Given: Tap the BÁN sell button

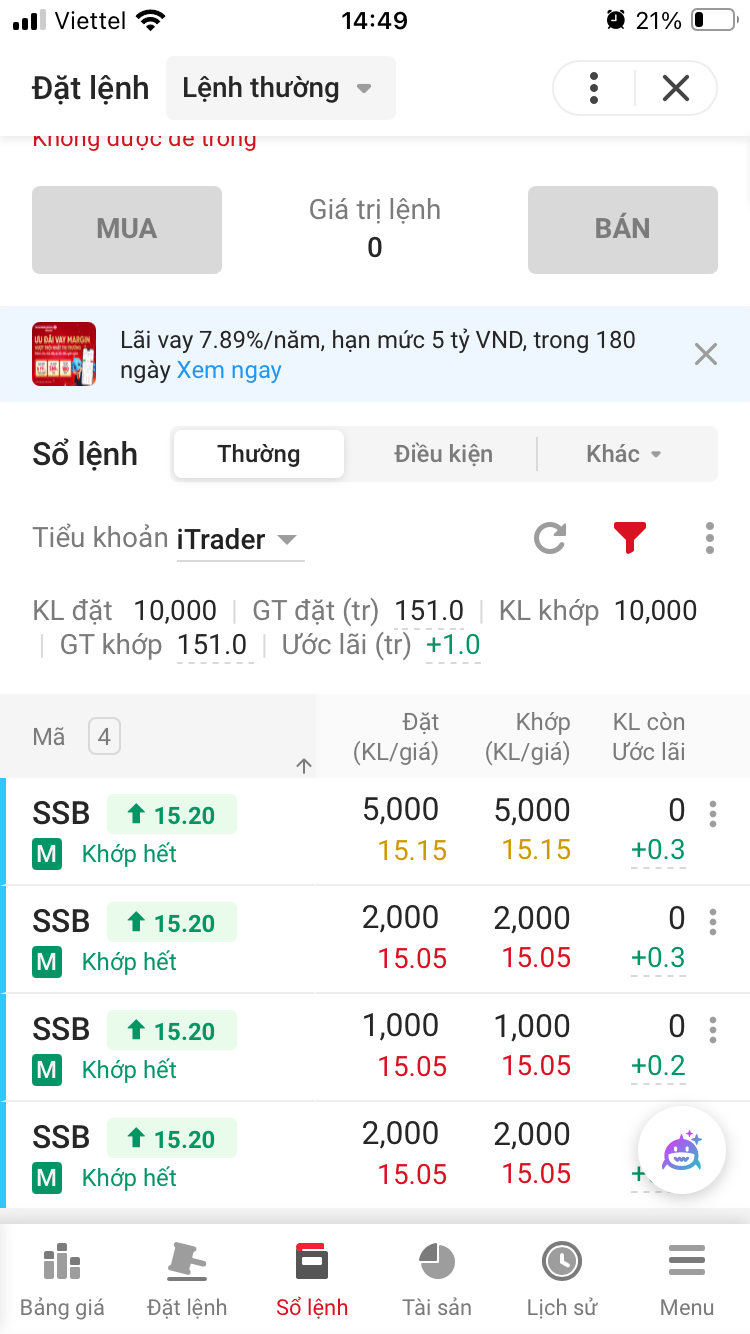Looking at the screenshot, I should 622,229.
